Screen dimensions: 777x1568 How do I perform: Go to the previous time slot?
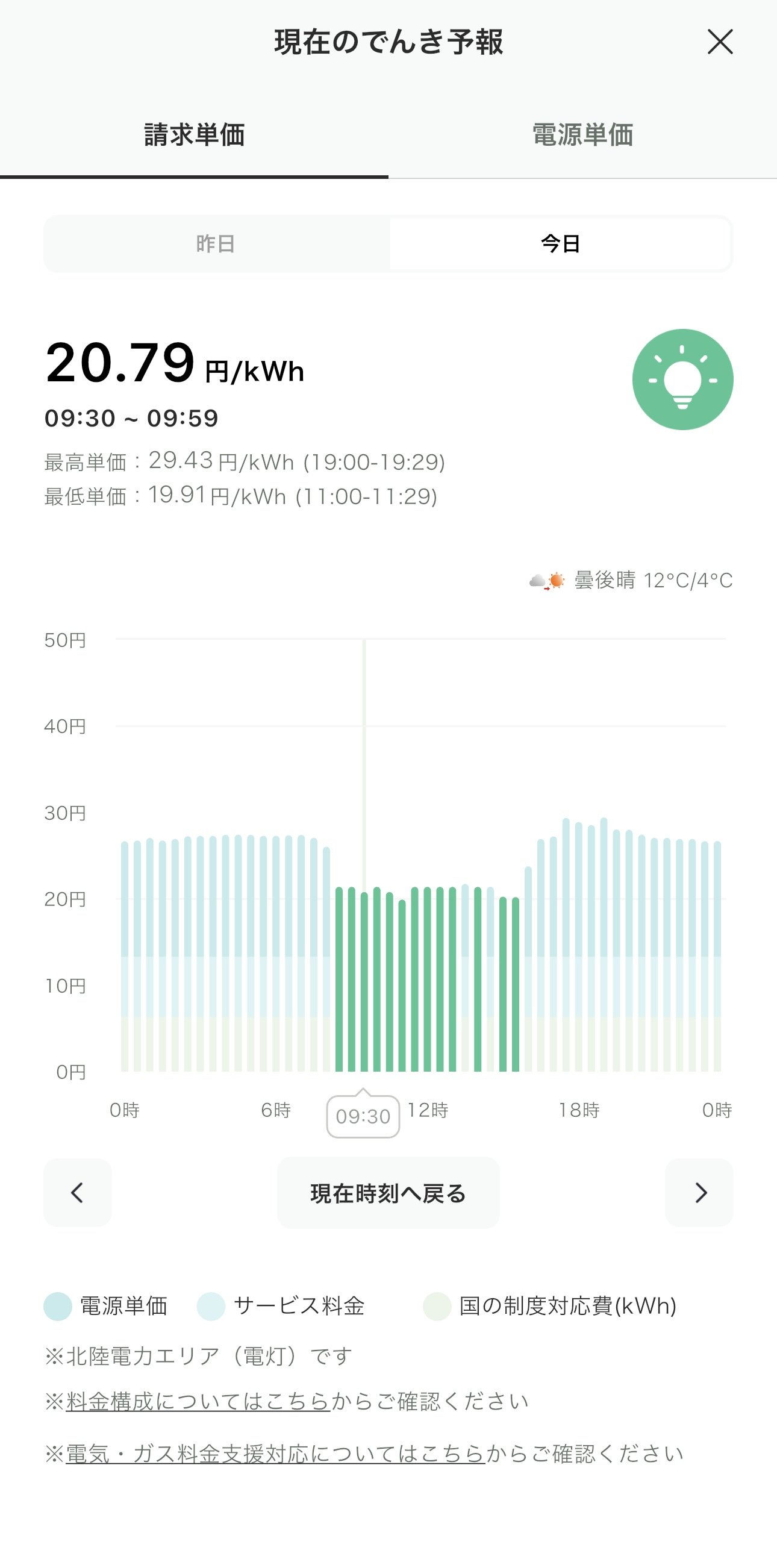pos(77,1193)
